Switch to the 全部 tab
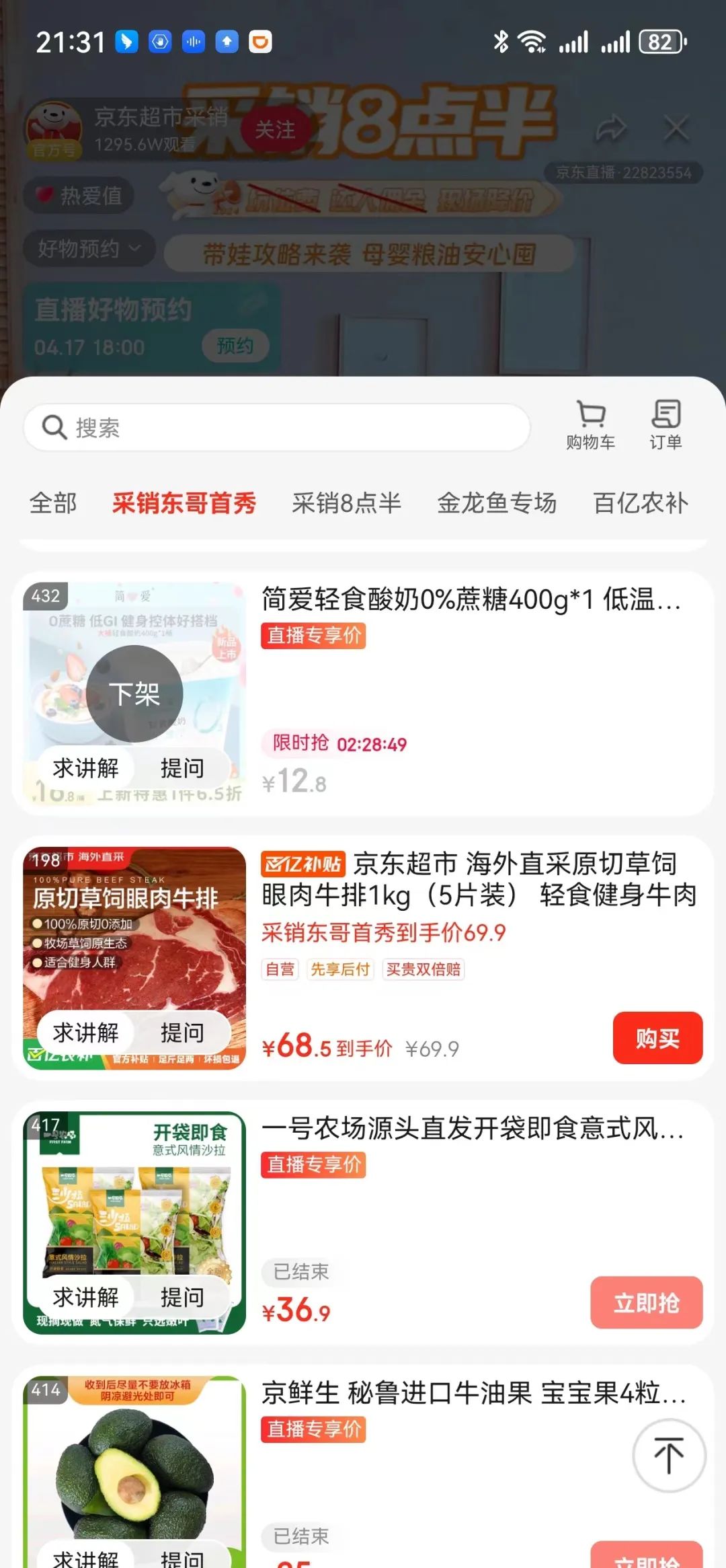The image size is (726, 1568). point(53,503)
